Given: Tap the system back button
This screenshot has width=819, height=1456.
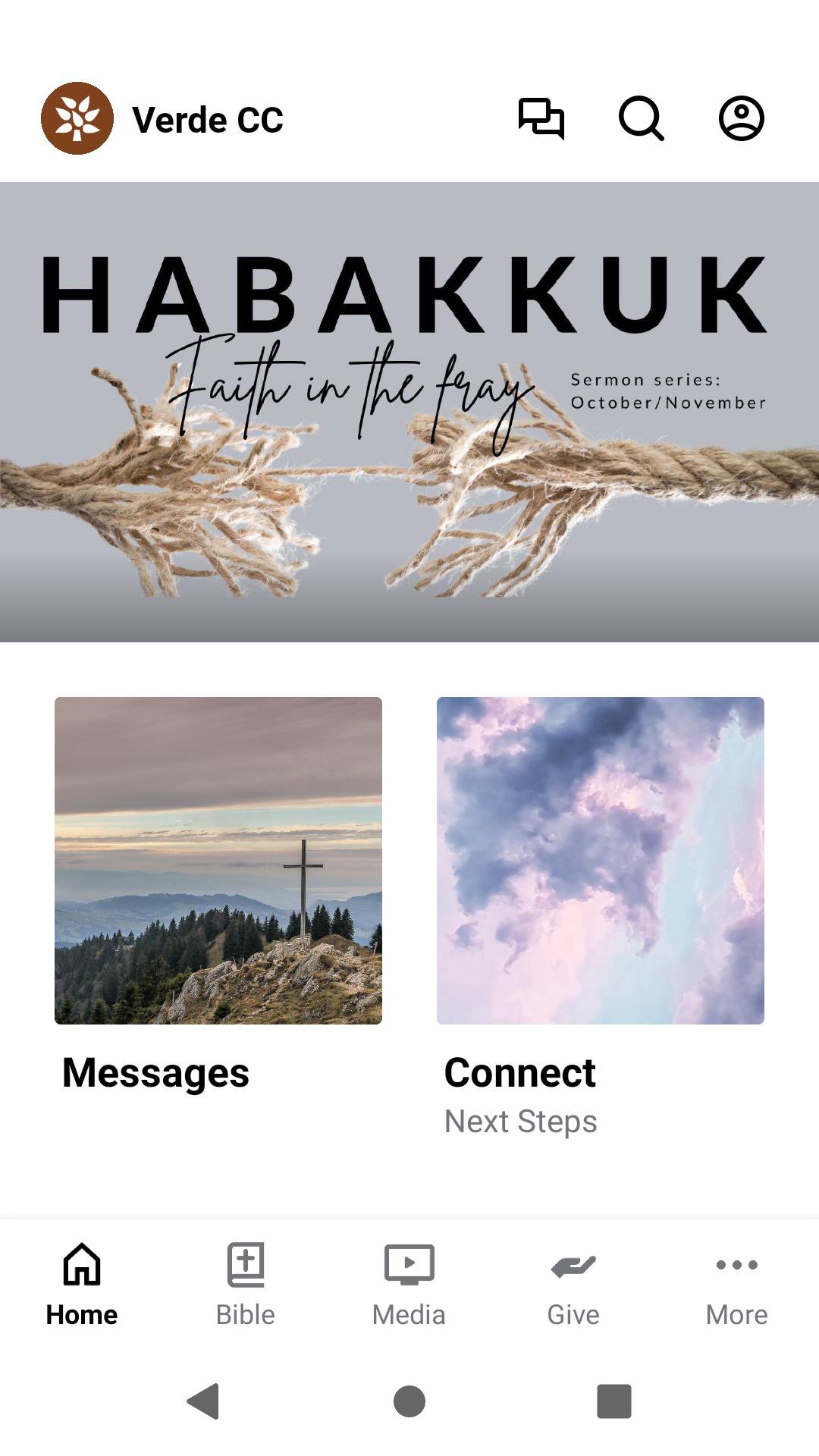Looking at the screenshot, I should click(x=203, y=1401).
